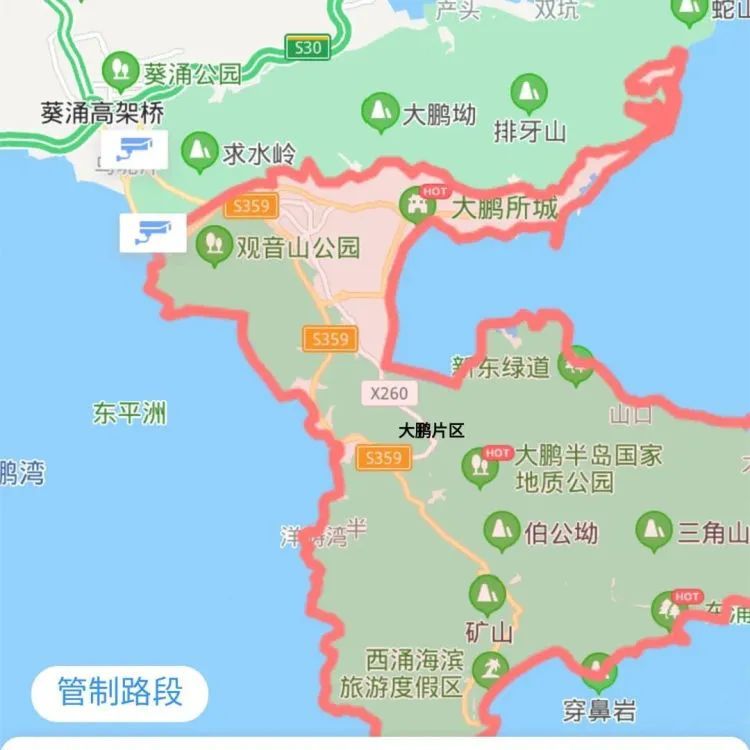The height and width of the screenshot is (750, 750).
Task: Select the 大鹏坳 mountain marker
Action: pos(380,111)
